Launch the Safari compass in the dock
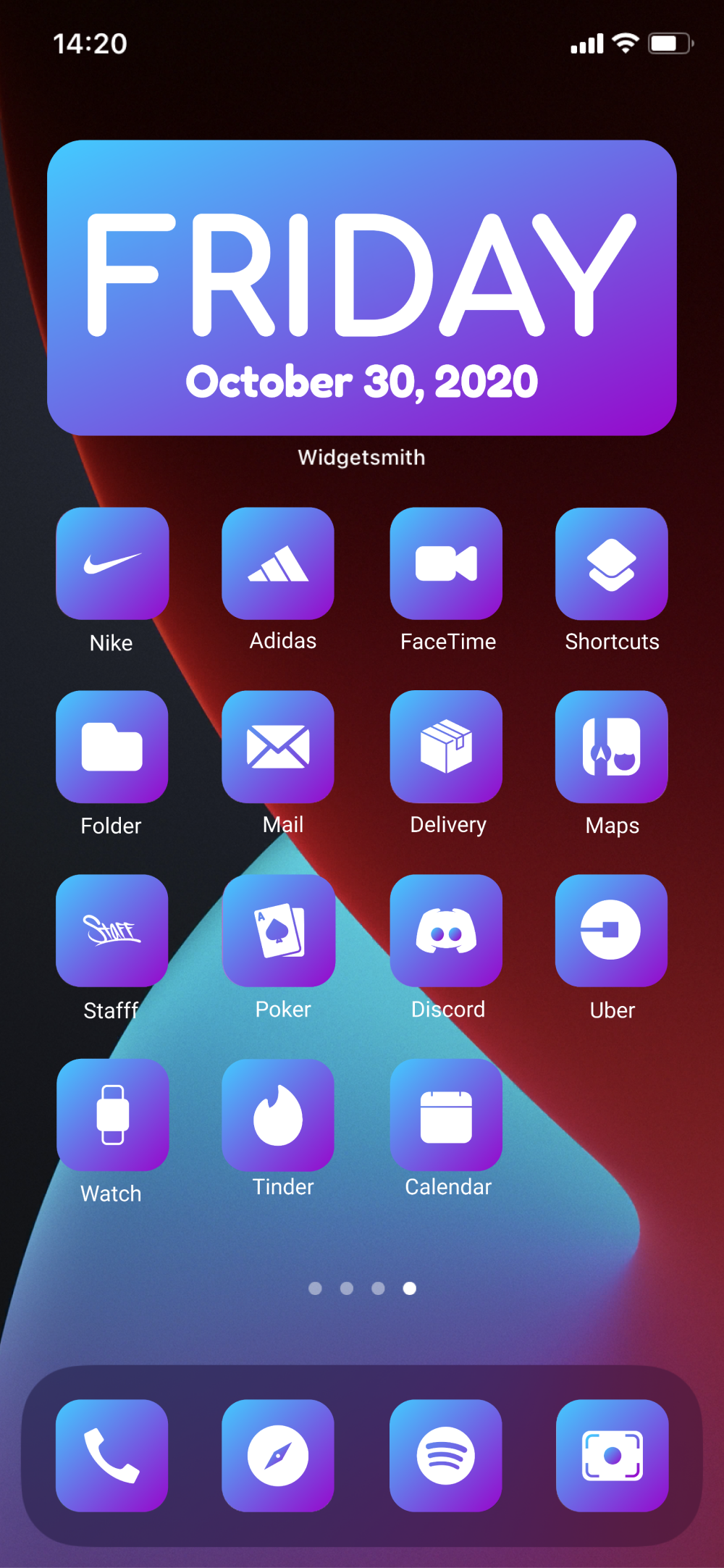The height and width of the screenshot is (1568, 724). click(278, 1455)
